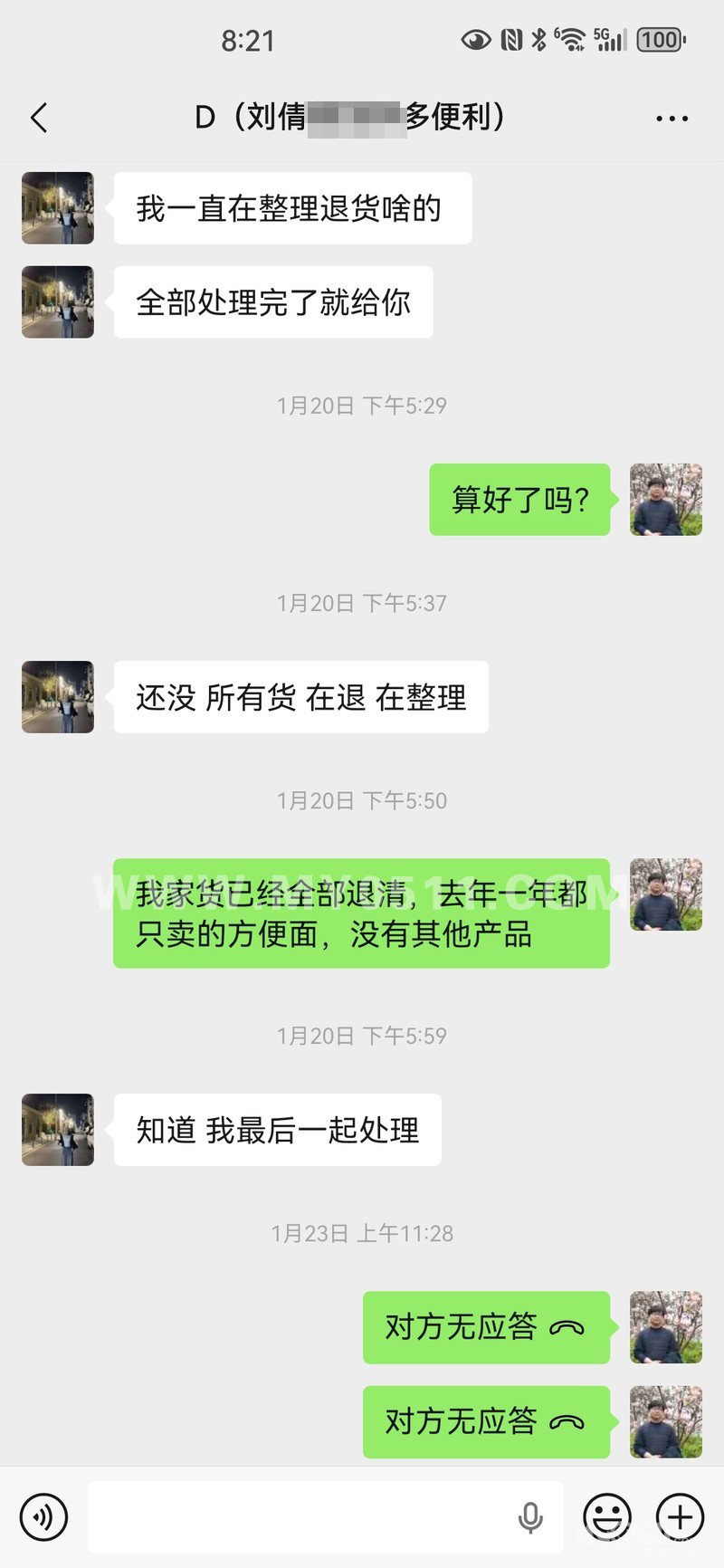Go back to the chat list
The image size is (724, 1568).
[x=39, y=118]
